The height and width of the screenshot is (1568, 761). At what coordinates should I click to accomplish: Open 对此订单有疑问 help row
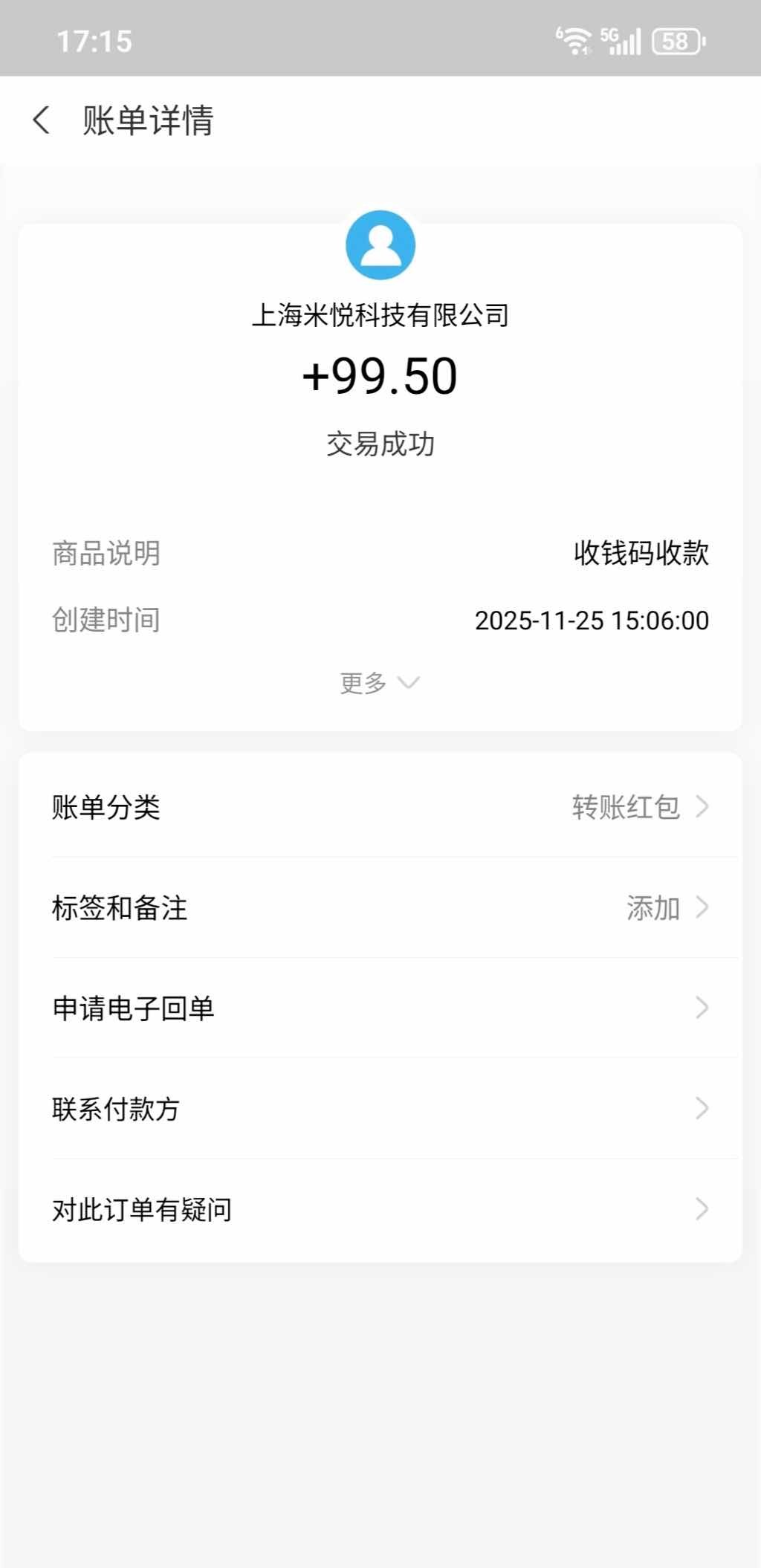click(x=380, y=1209)
